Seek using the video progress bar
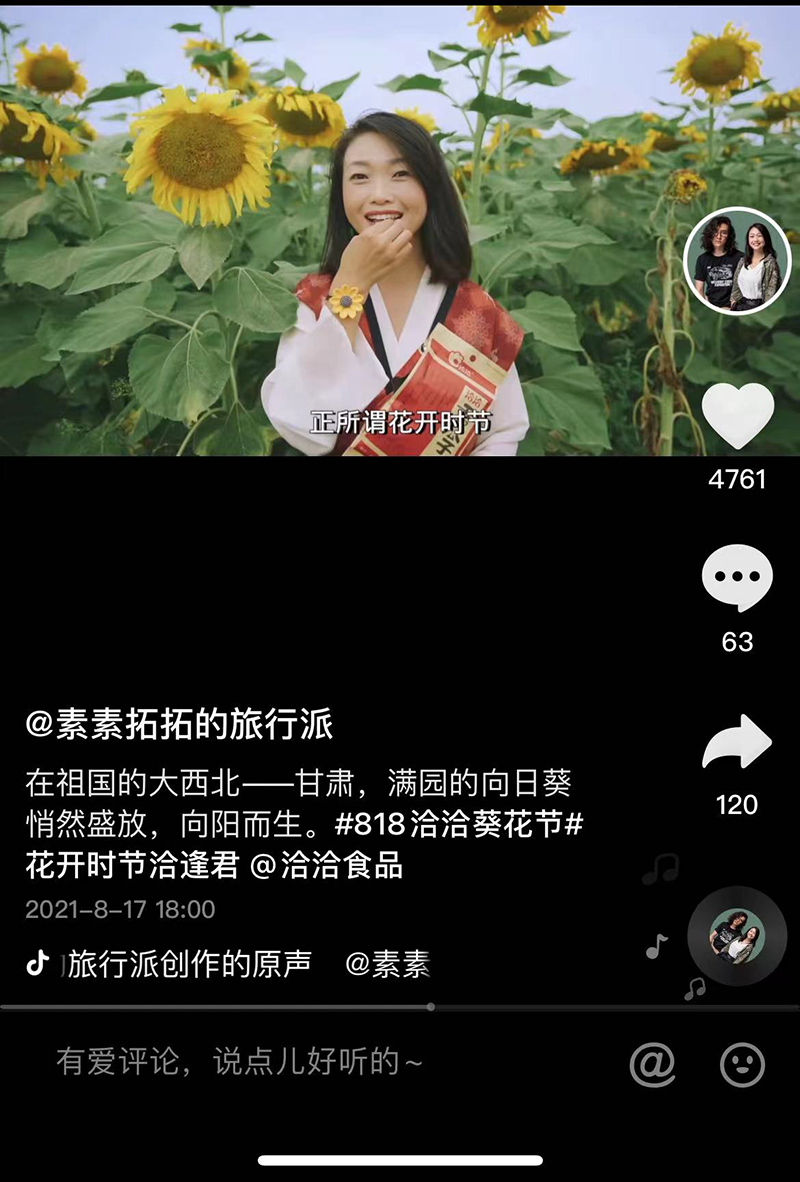 click(x=431, y=1006)
